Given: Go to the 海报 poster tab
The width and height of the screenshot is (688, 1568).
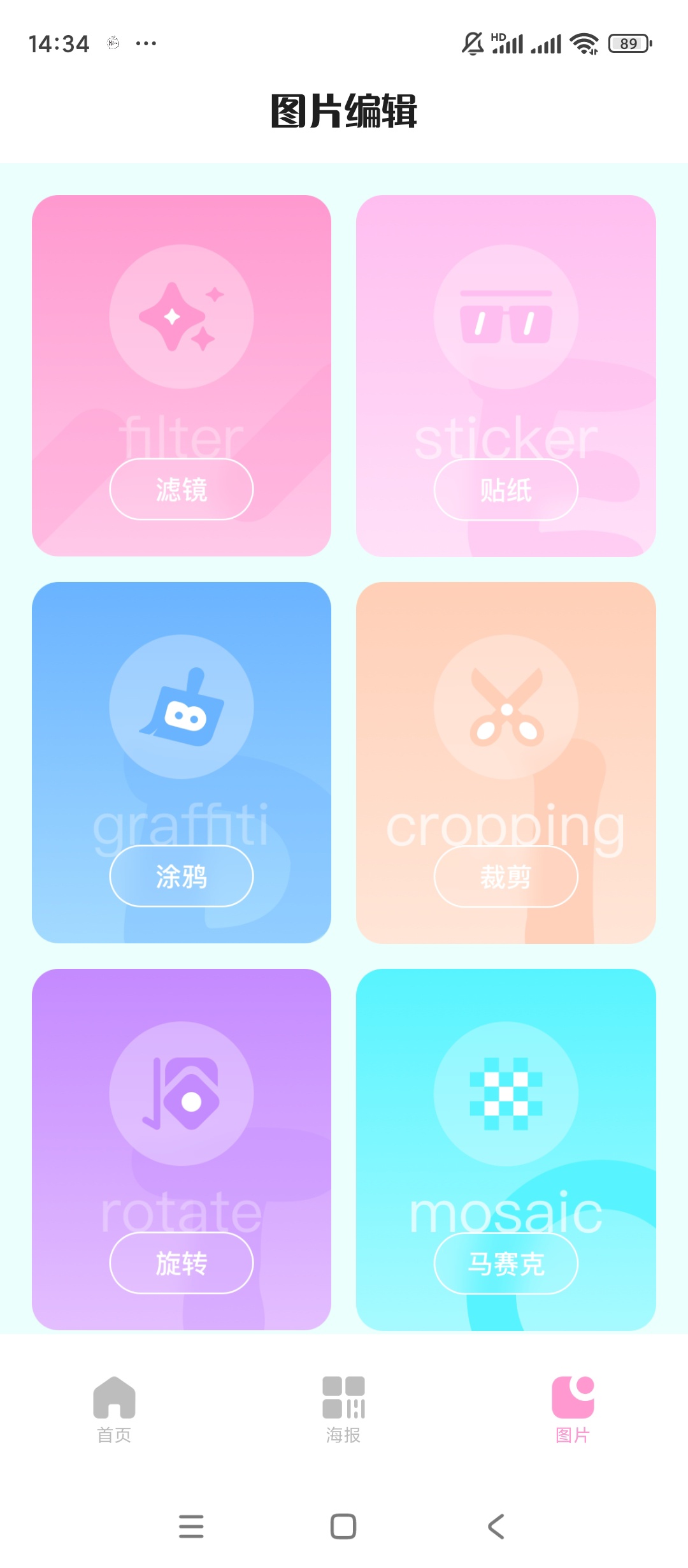Looking at the screenshot, I should pyautogui.click(x=343, y=1409).
